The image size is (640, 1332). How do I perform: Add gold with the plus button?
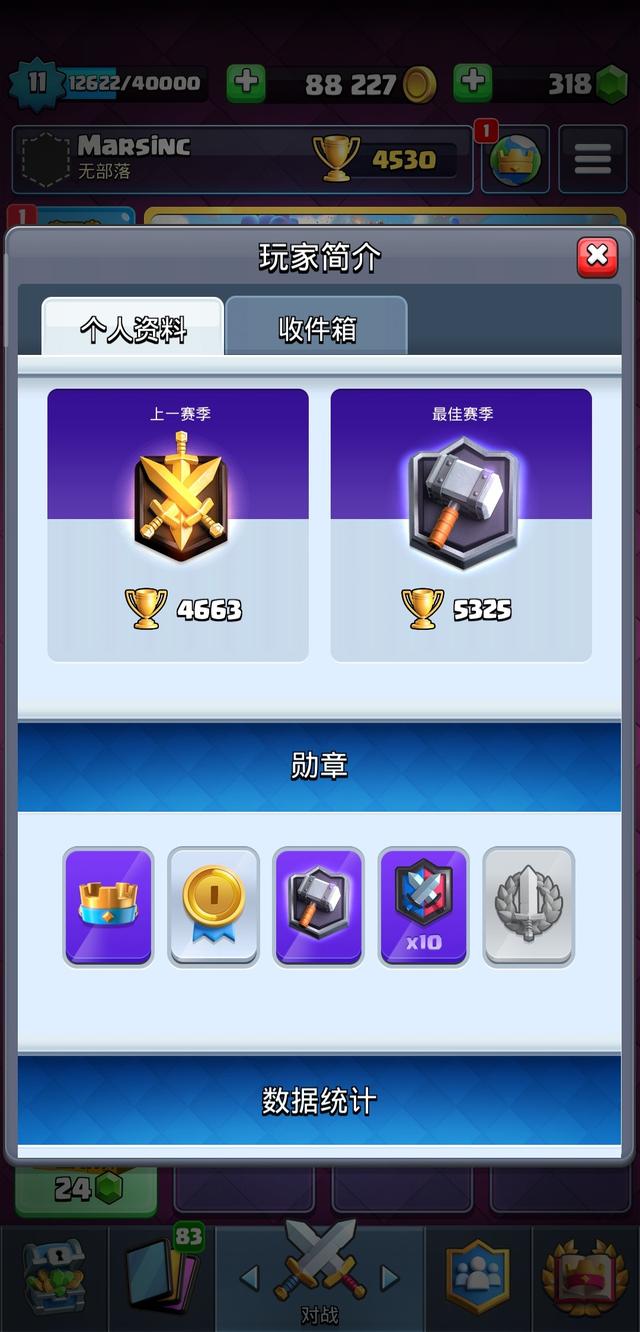245,84
